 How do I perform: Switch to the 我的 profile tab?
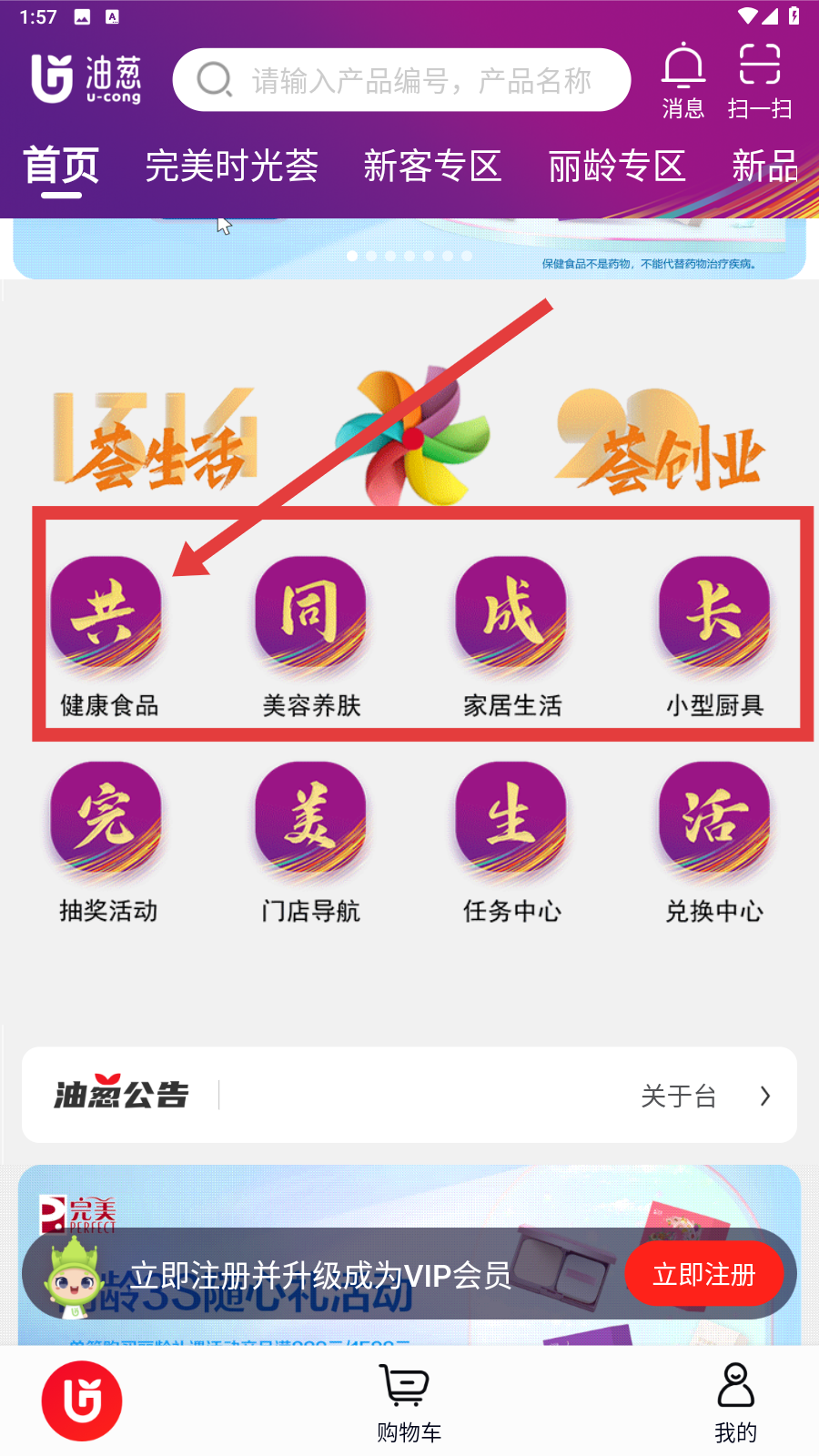(x=735, y=1401)
